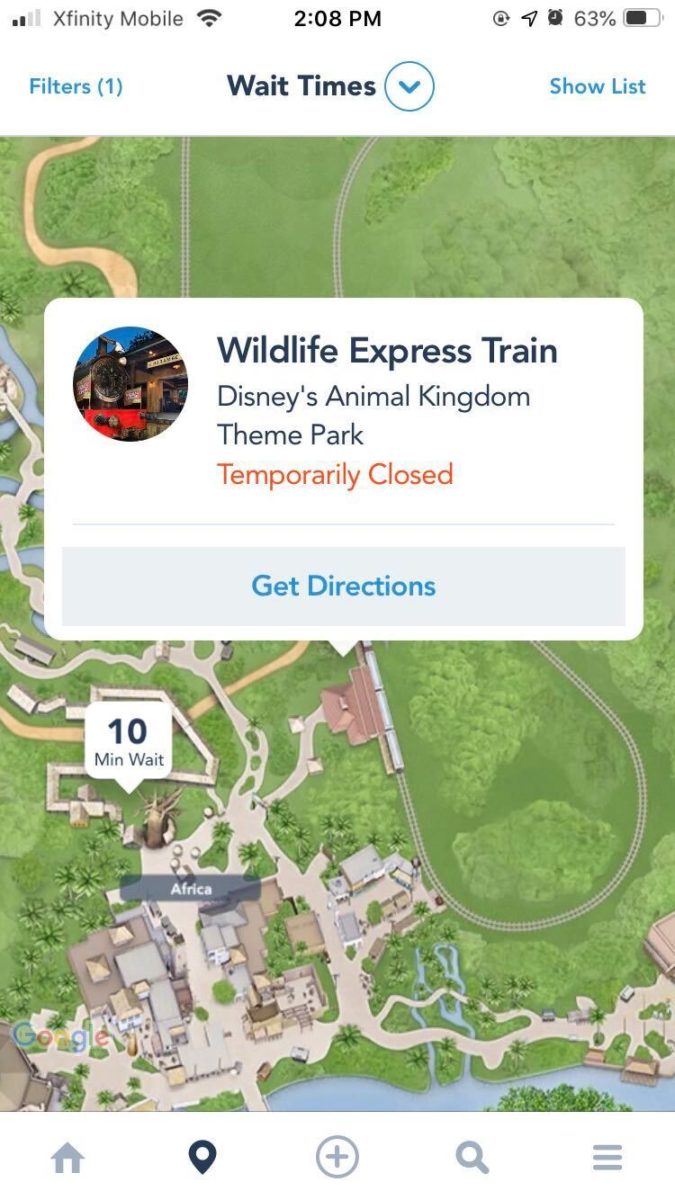
Task: Expand the Wait Times dropdown
Action: (x=409, y=87)
